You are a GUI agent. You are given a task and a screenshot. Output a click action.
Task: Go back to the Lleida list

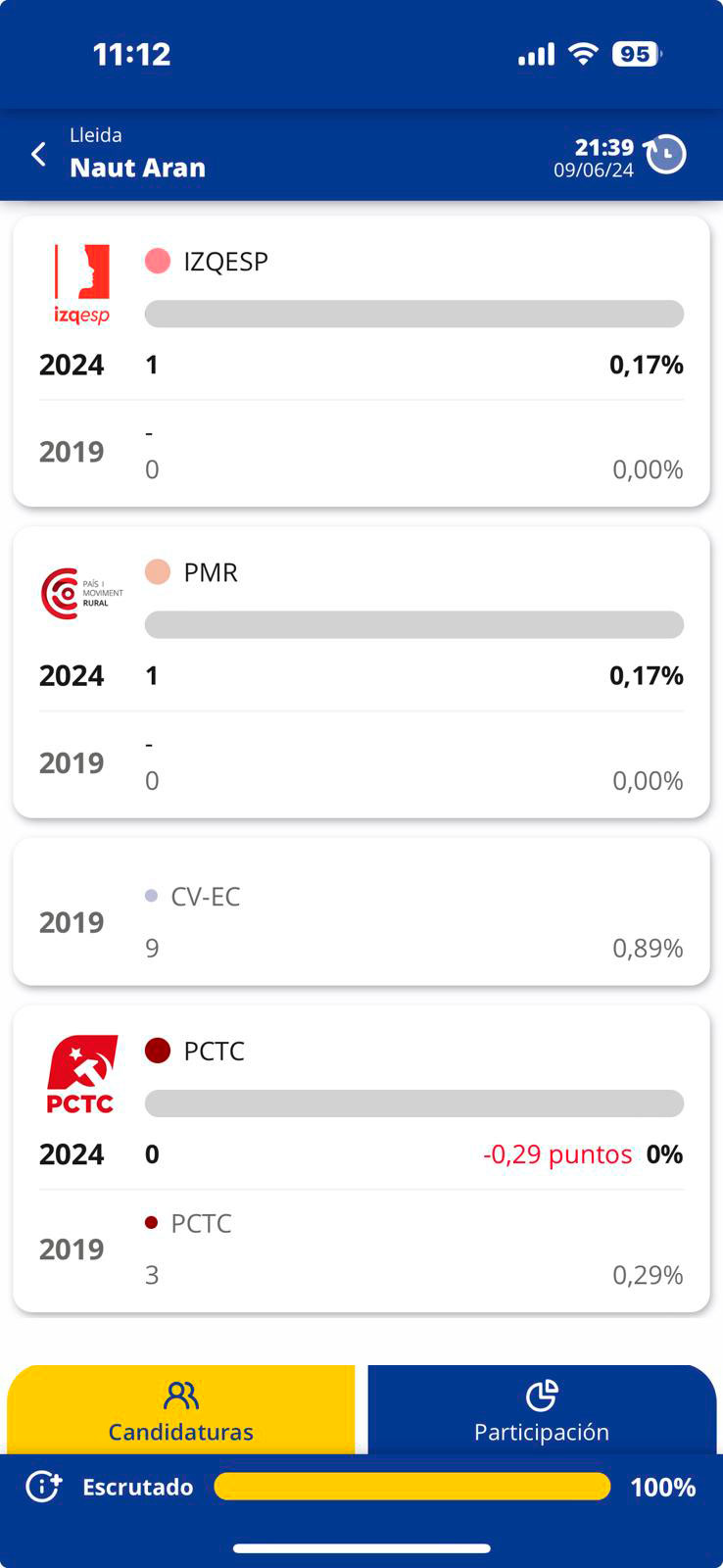(x=39, y=154)
